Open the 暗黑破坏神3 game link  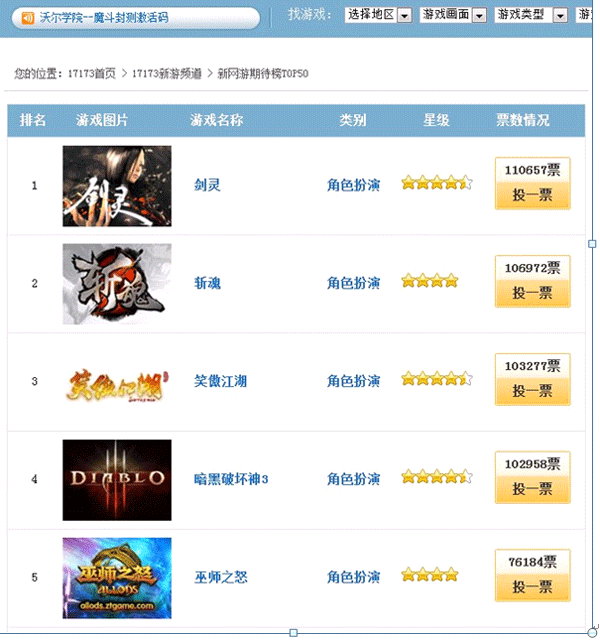pos(231,479)
